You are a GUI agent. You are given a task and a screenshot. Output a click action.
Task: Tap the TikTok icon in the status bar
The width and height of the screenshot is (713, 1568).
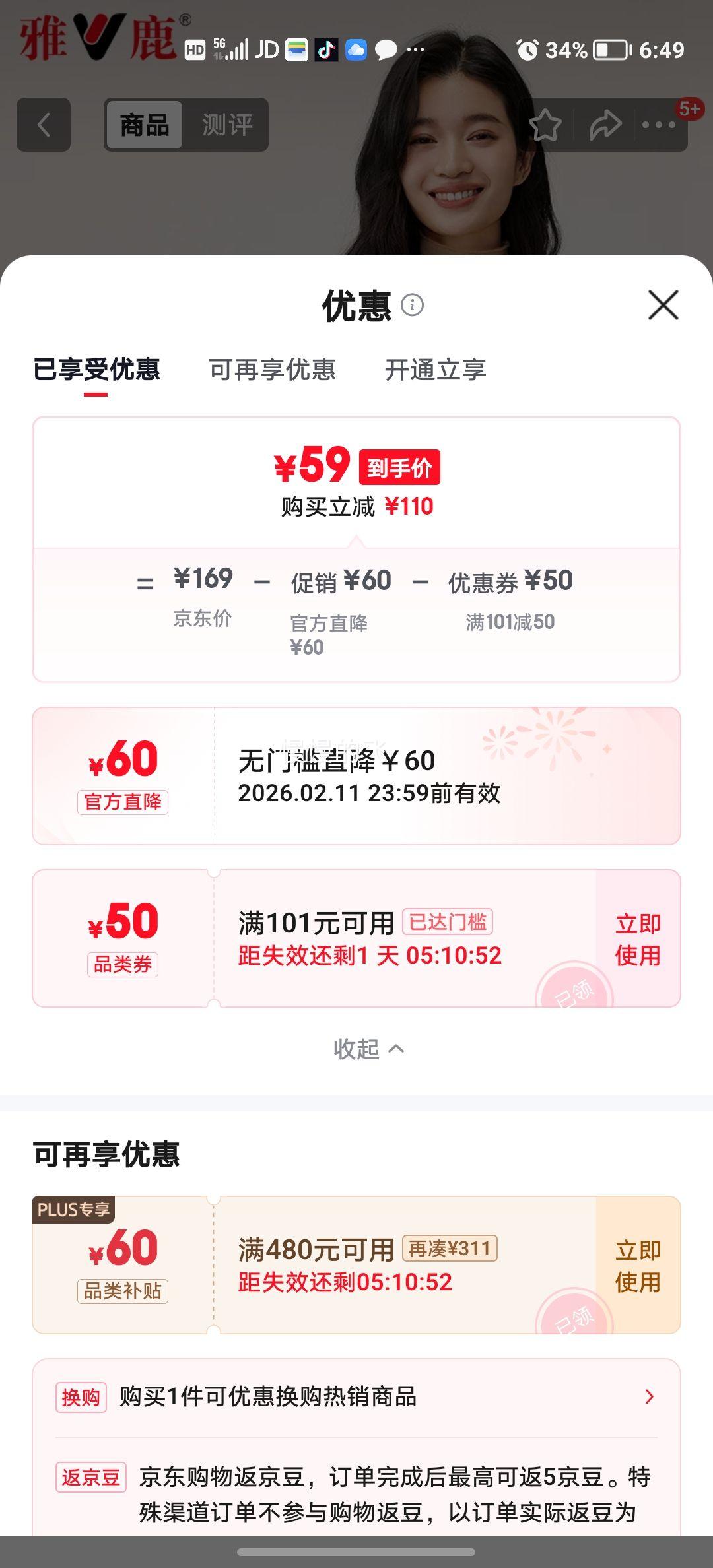coord(325,50)
